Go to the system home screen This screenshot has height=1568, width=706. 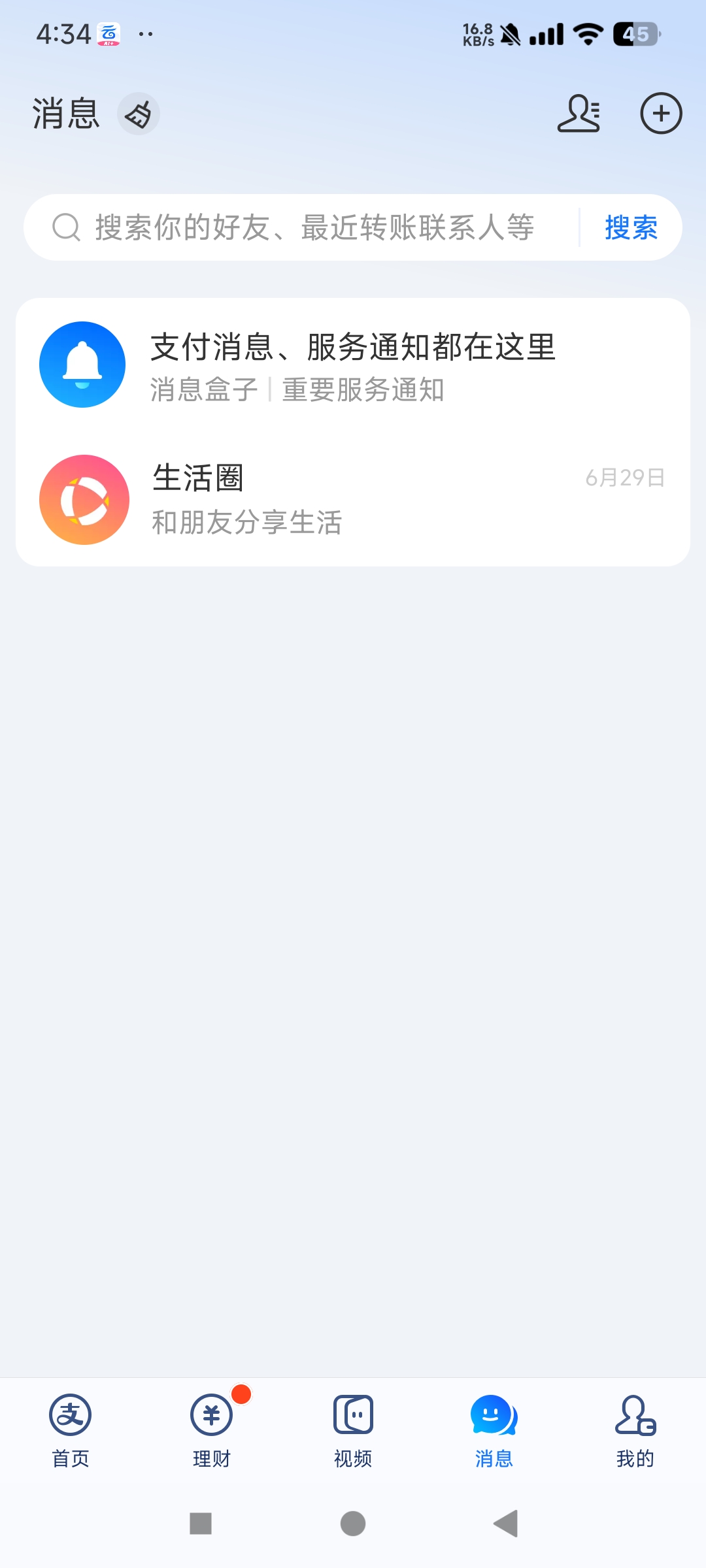point(353,1524)
